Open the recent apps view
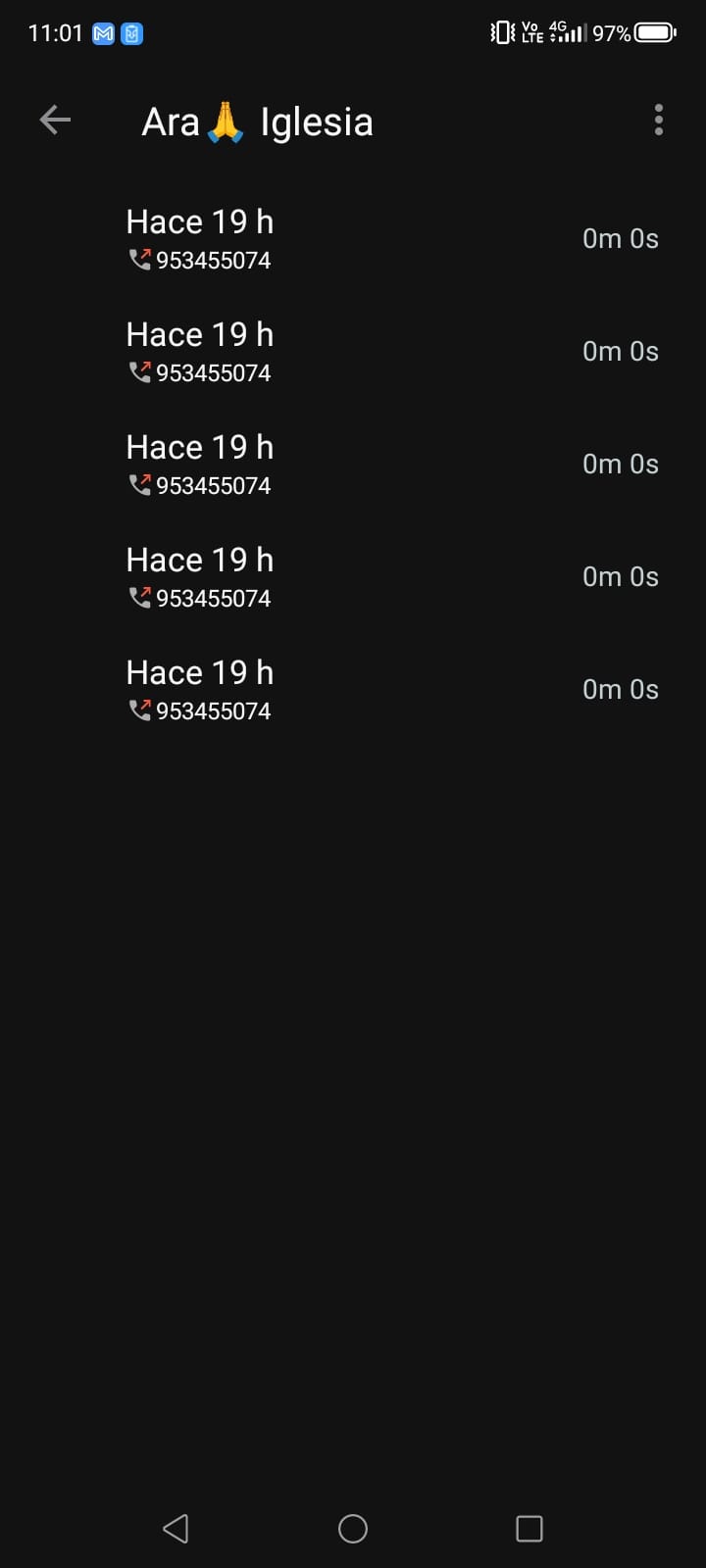This screenshot has width=706, height=1568. (529, 1528)
